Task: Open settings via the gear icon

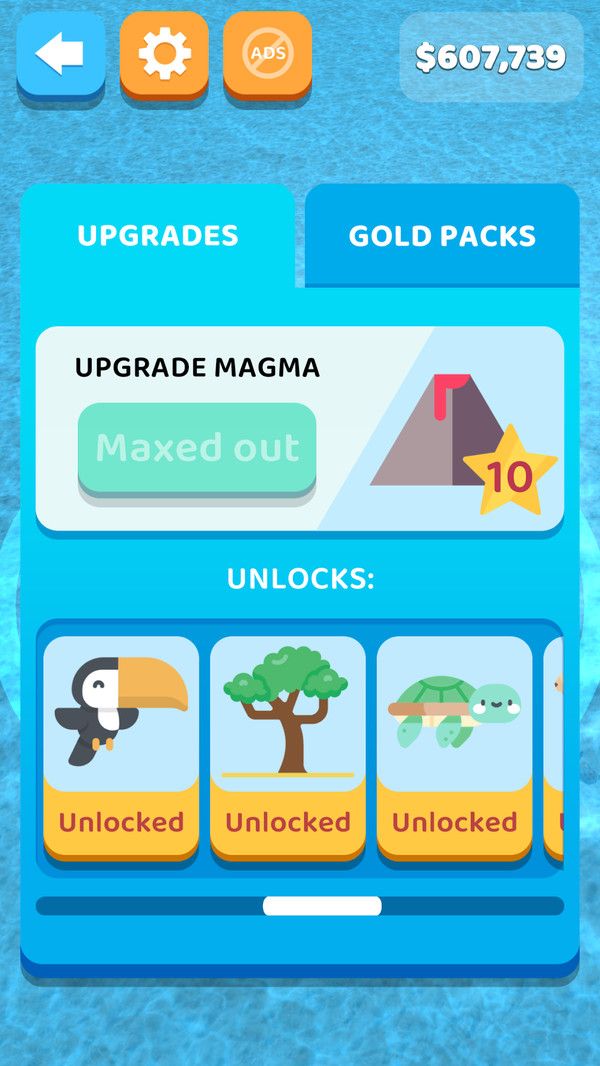Action: point(164,54)
